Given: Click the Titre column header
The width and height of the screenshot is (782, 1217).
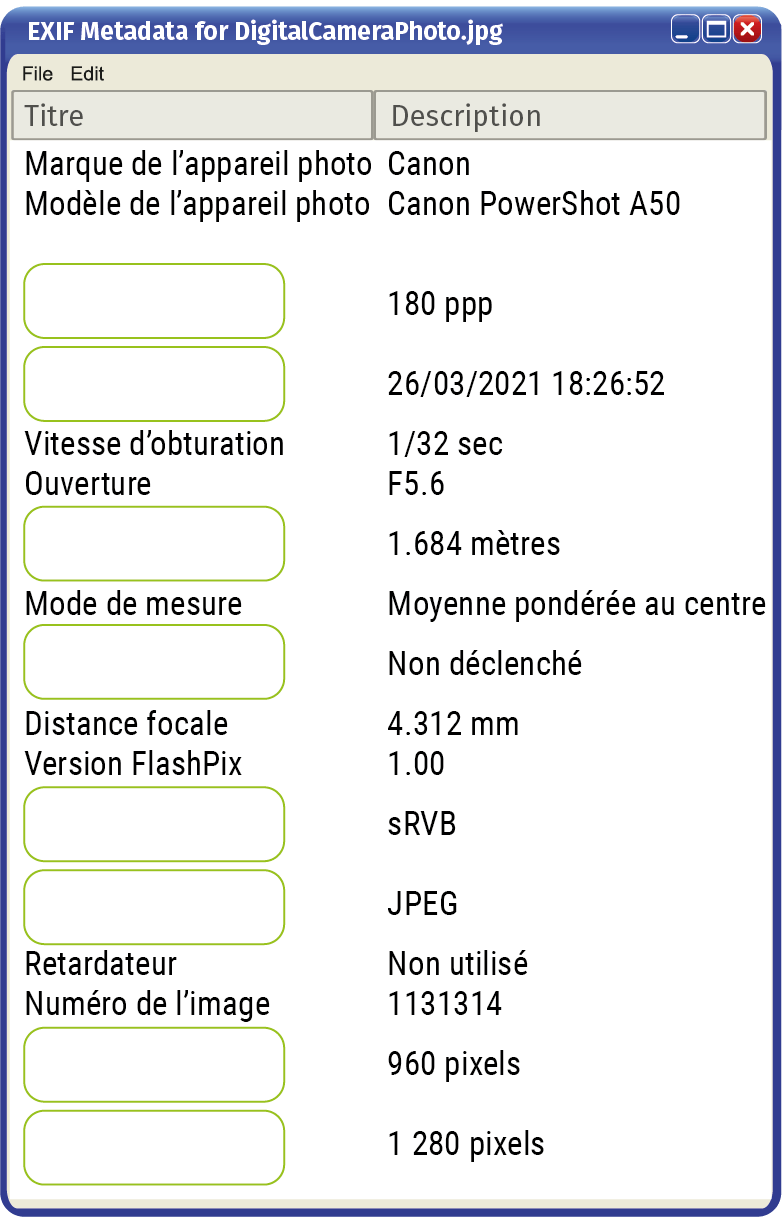Looking at the screenshot, I should (x=190, y=115).
